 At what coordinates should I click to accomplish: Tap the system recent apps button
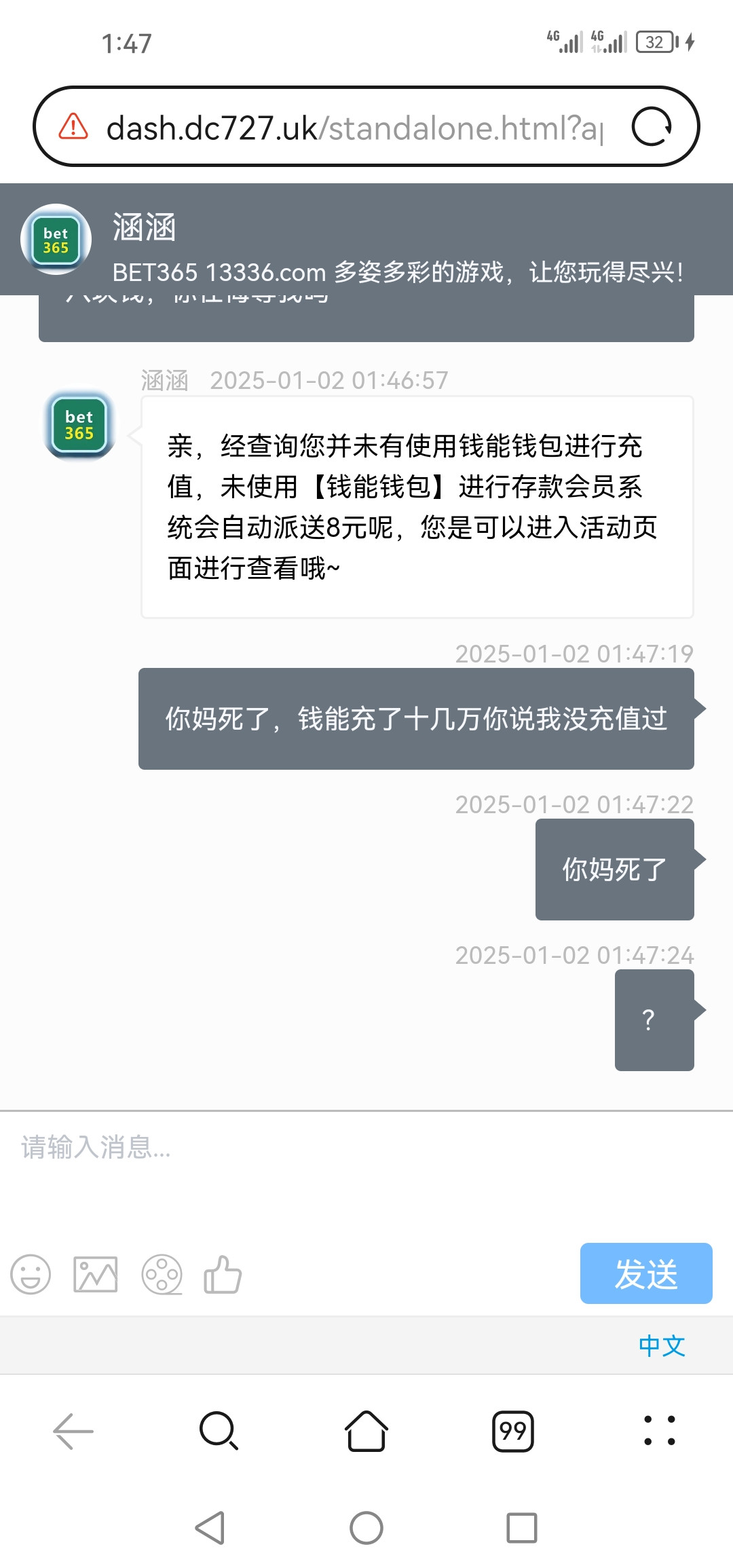pos(522,1528)
